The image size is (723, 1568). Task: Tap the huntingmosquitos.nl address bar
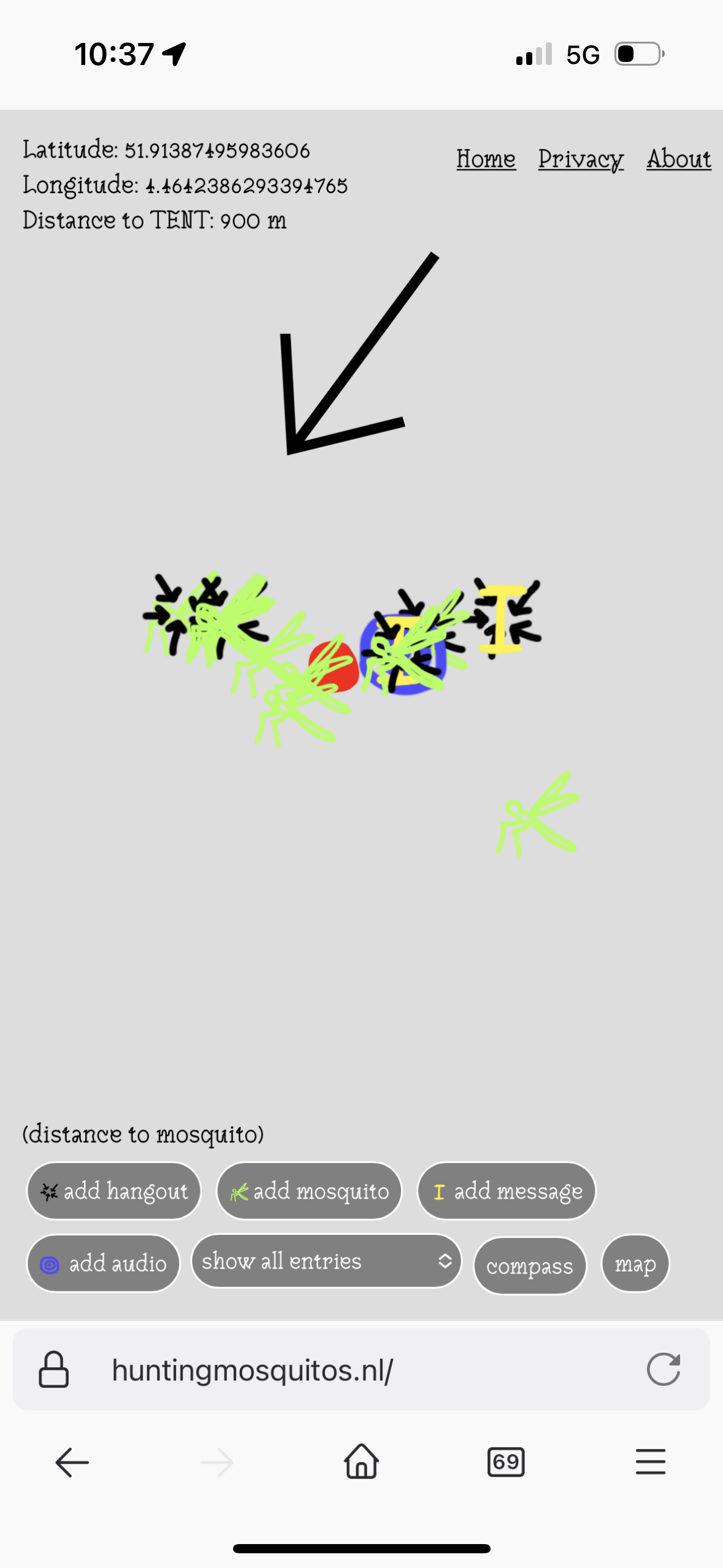point(343,1370)
